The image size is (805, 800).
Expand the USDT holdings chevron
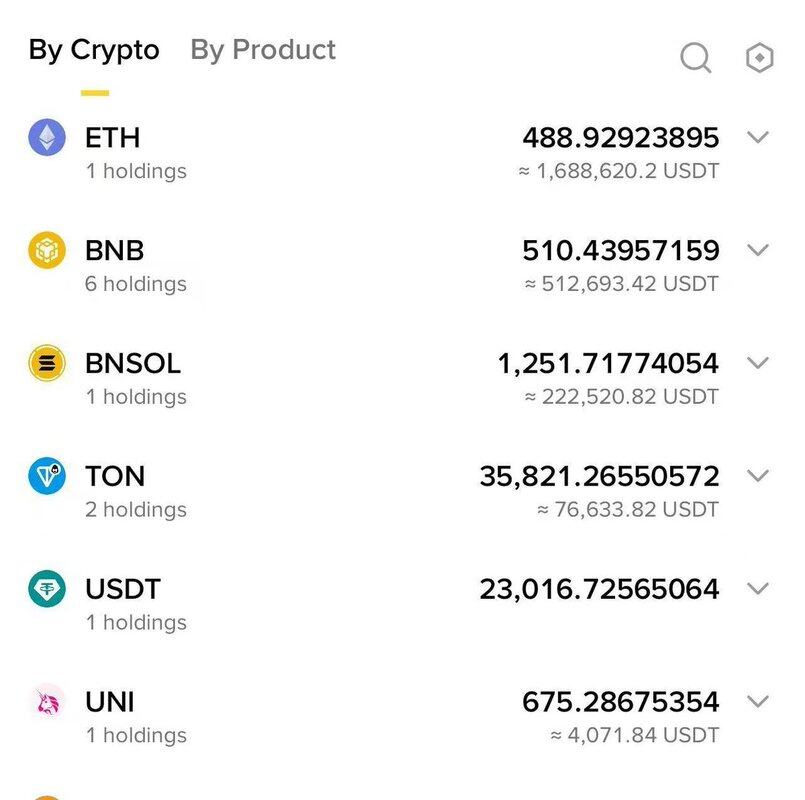coord(759,589)
